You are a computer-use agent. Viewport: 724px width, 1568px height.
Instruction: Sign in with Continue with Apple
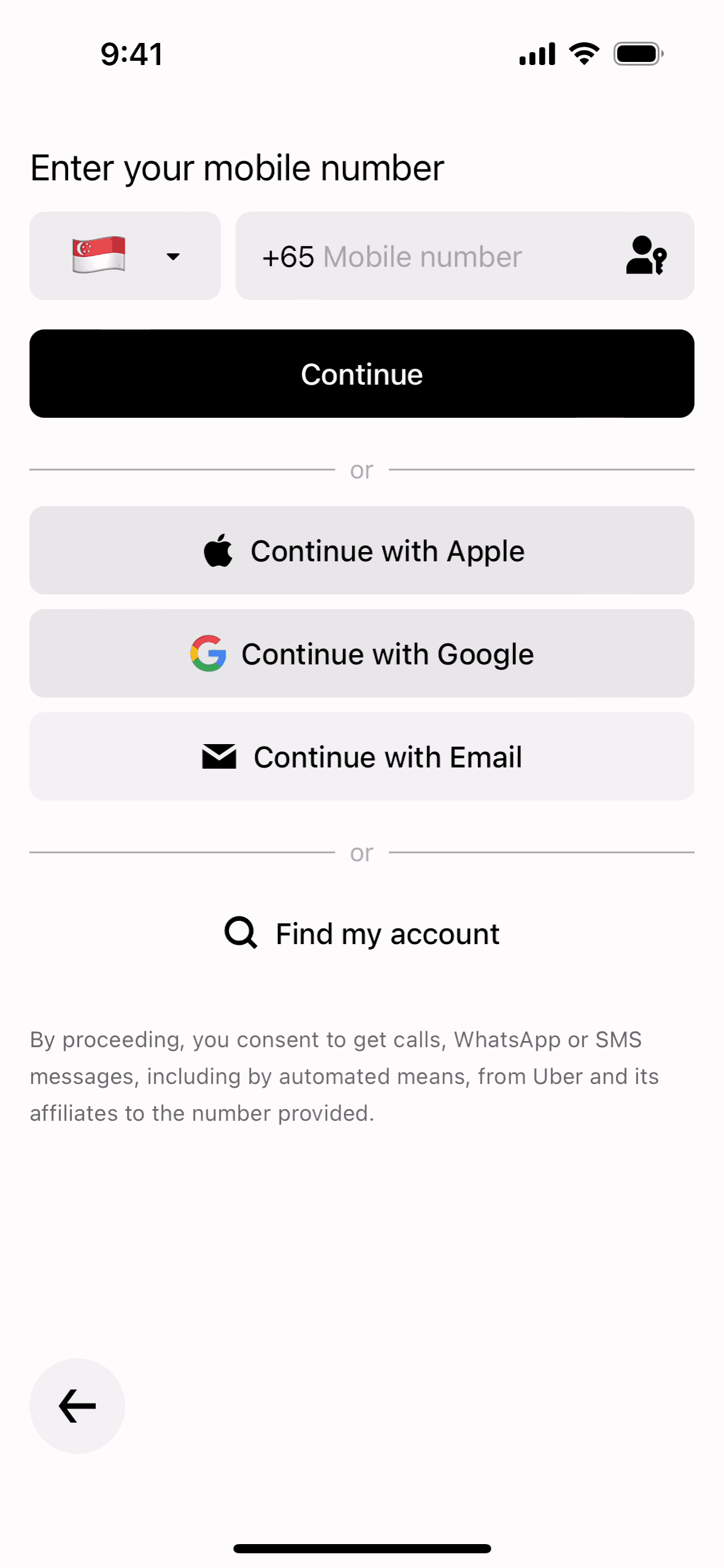point(362,550)
